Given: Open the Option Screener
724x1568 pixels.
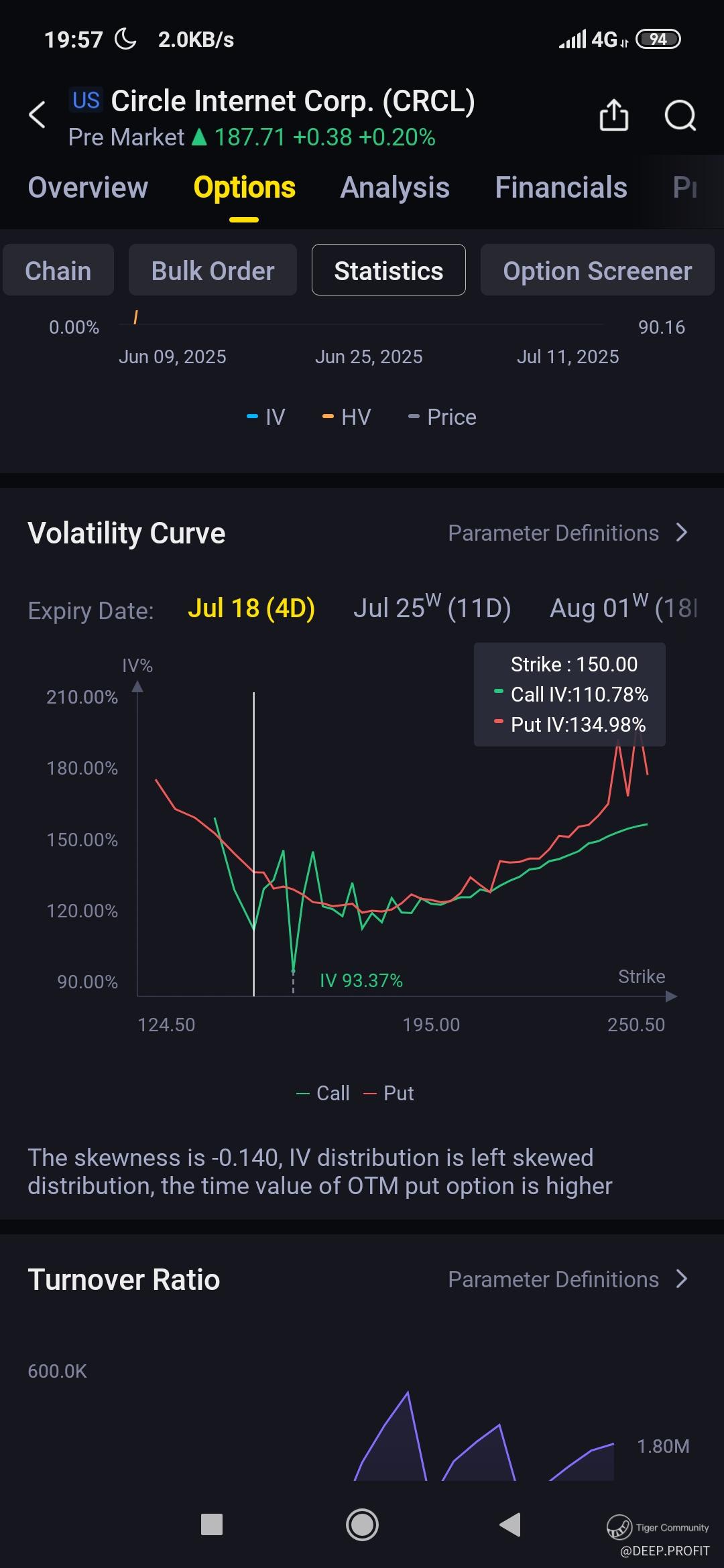Looking at the screenshot, I should (597, 271).
